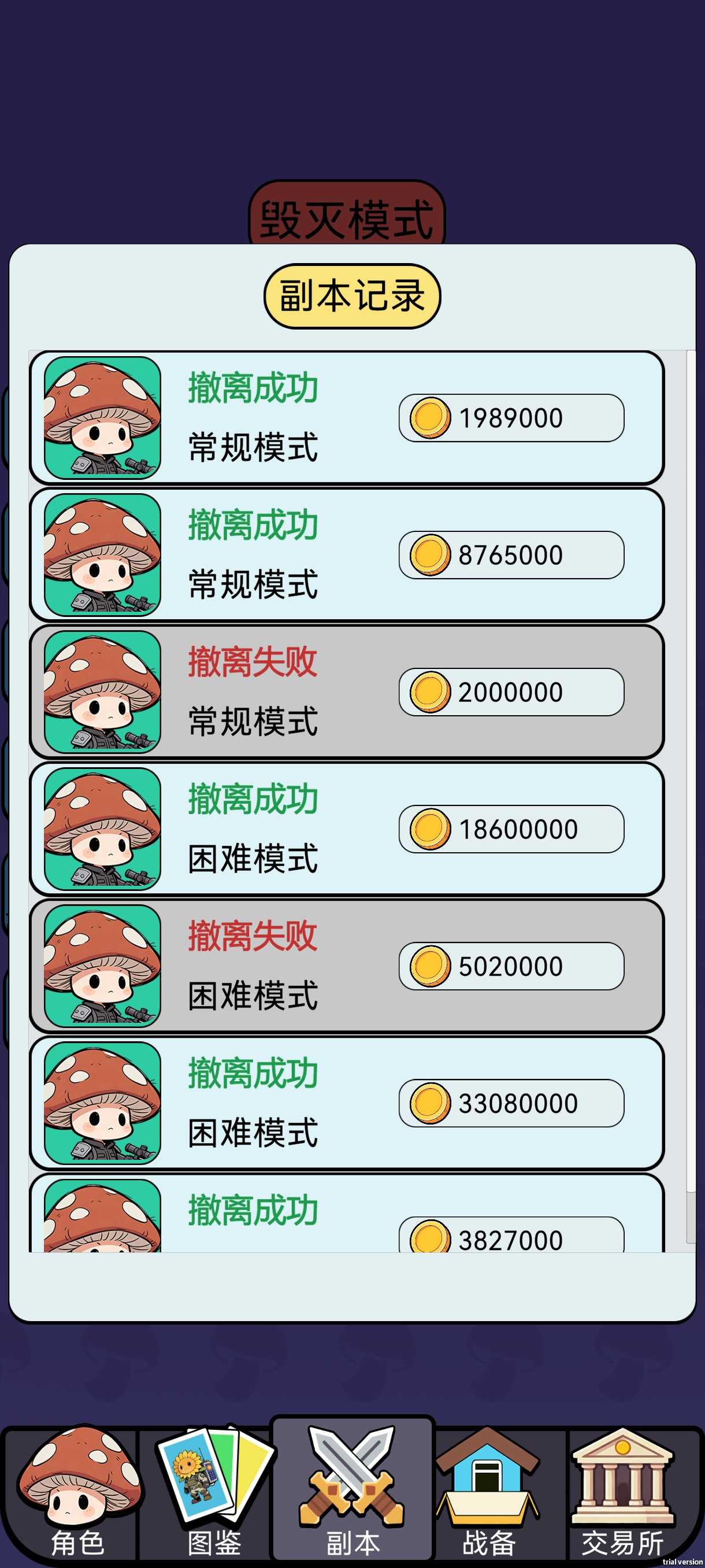Open the 撤离成功 record with 1989000 coins
Viewport: 705px width, 1568px height.
347,418
